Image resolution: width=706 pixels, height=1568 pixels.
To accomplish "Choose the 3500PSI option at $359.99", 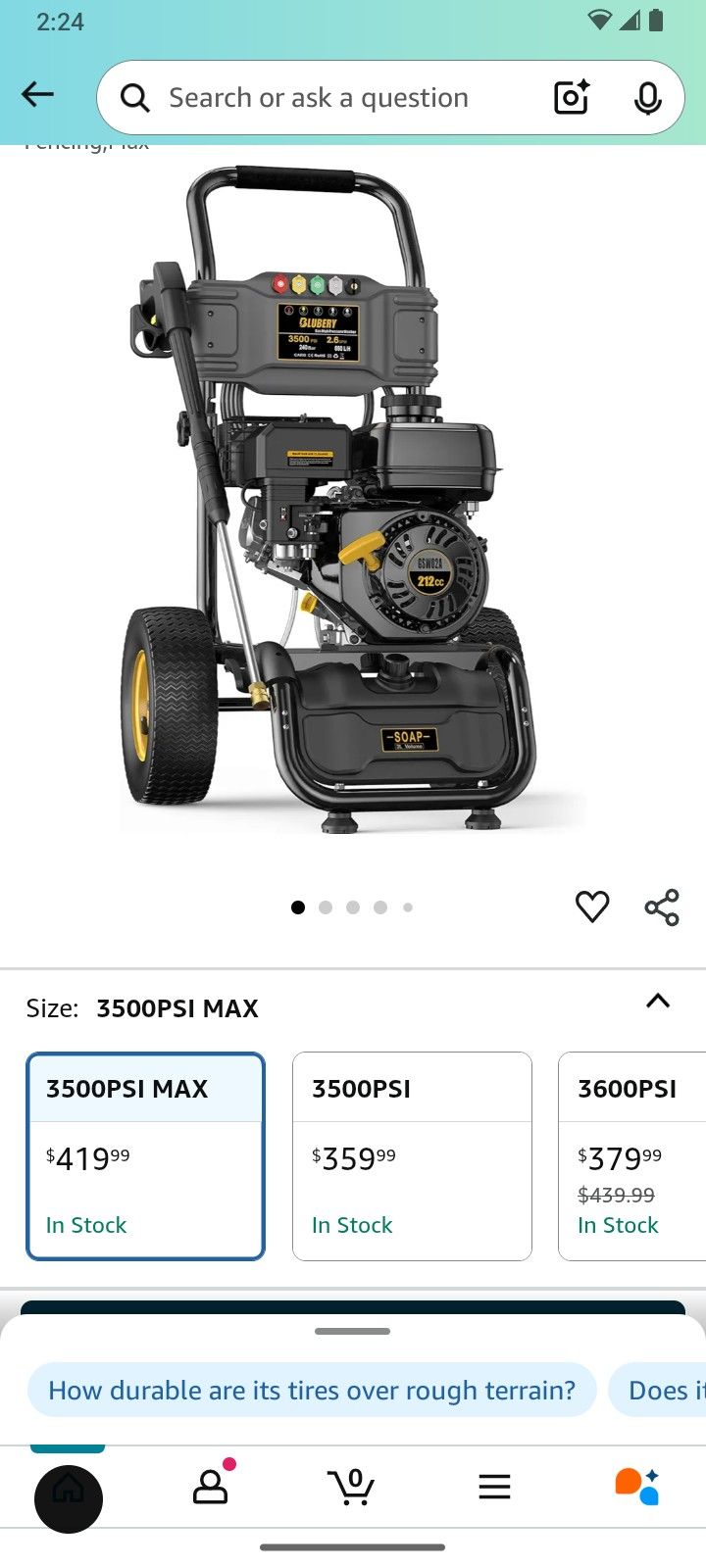I will (x=412, y=1156).
